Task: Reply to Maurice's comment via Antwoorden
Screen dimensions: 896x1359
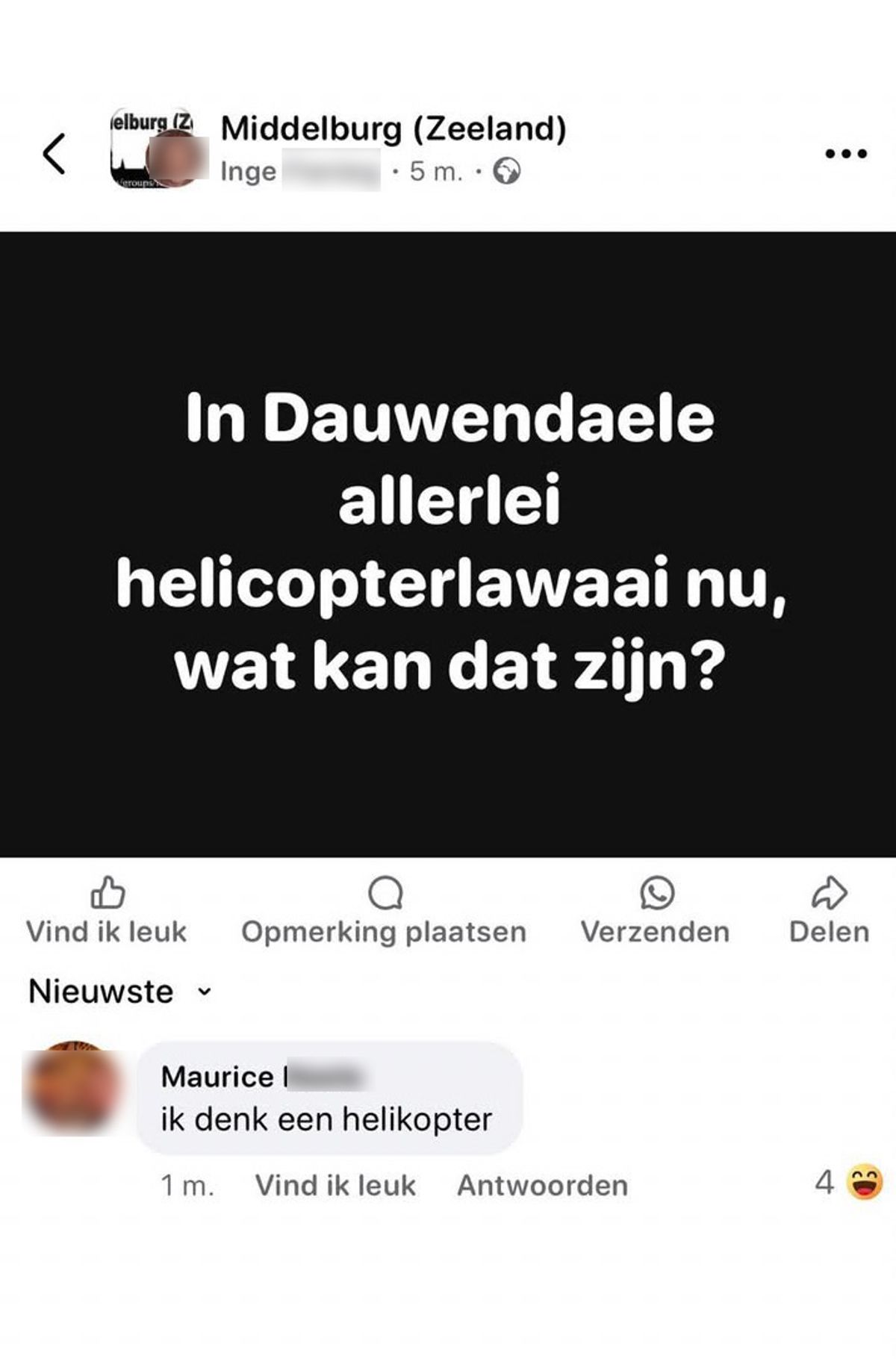Action: tap(542, 1185)
